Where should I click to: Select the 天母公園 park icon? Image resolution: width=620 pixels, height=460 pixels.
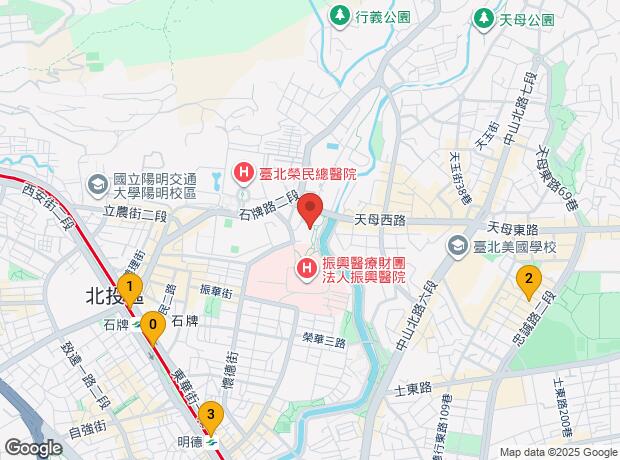coord(483,20)
